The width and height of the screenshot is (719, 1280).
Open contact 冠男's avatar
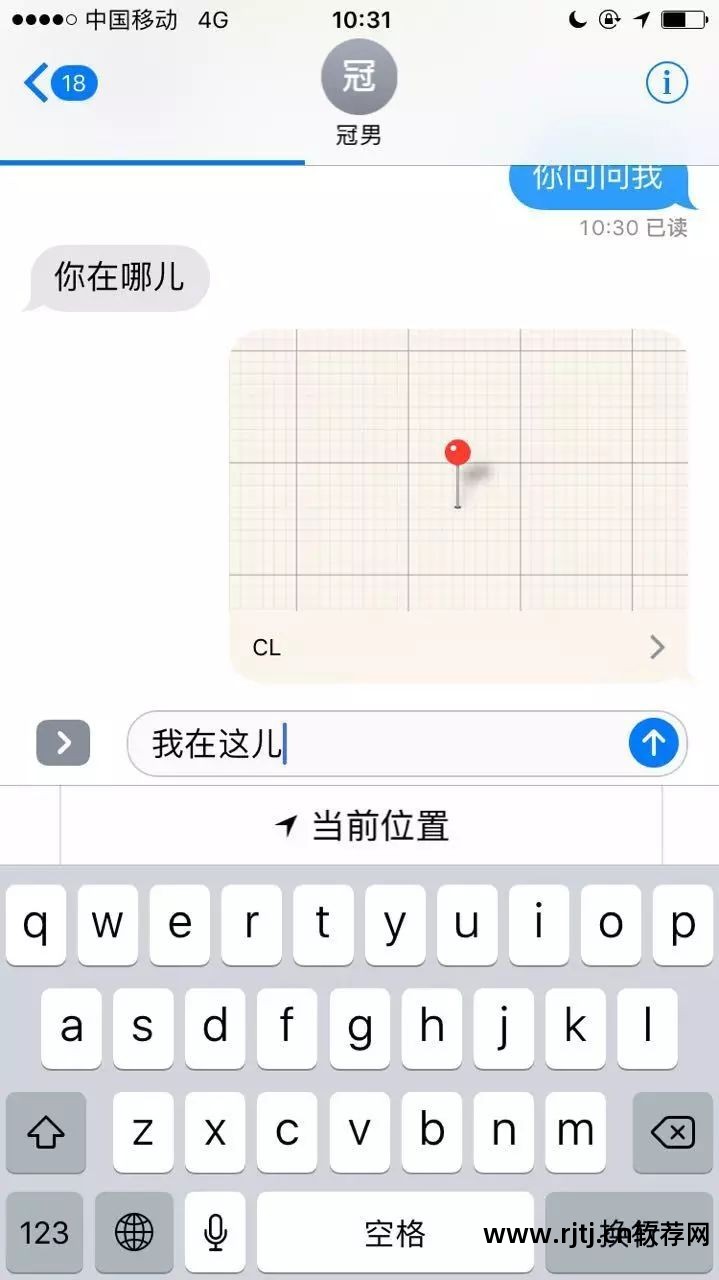coord(359,78)
